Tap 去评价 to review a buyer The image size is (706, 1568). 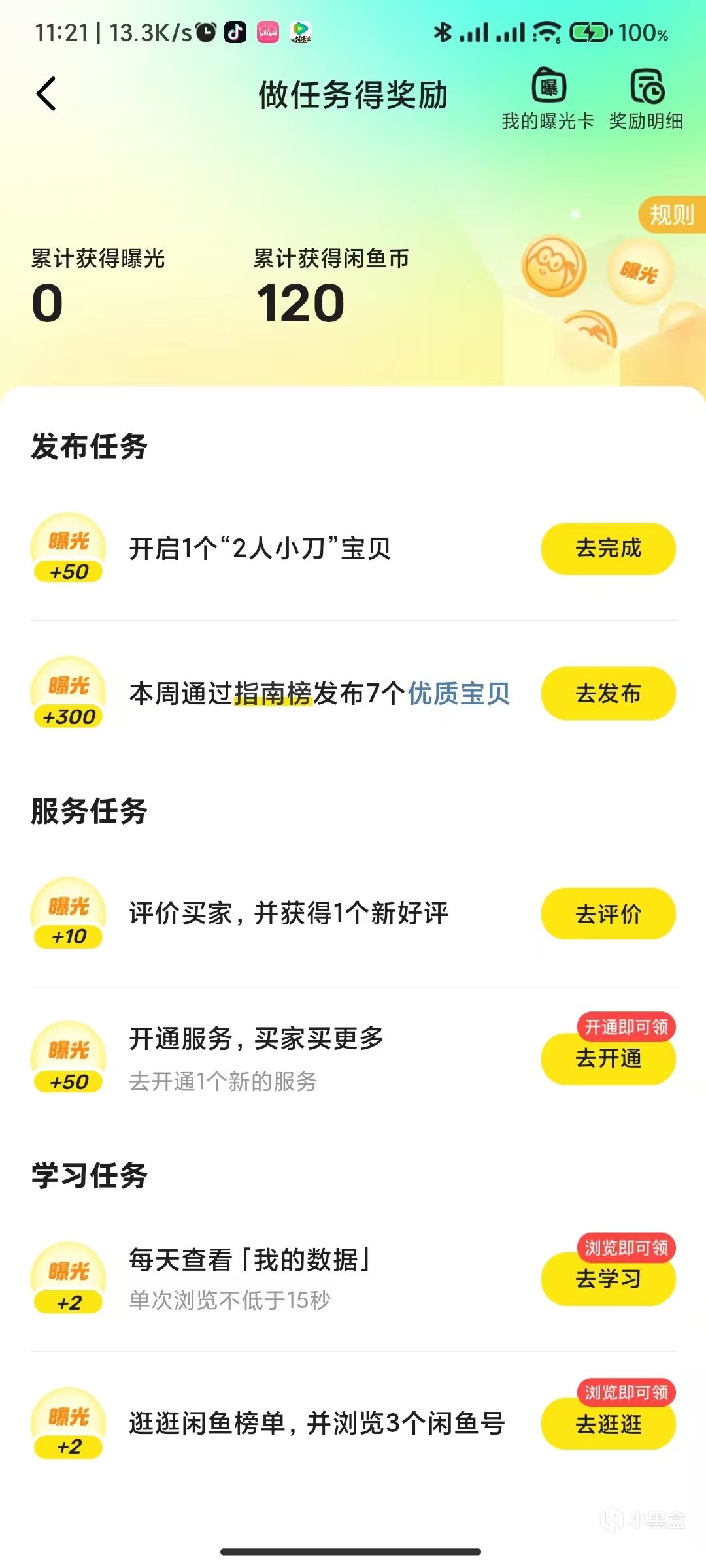click(608, 913)
